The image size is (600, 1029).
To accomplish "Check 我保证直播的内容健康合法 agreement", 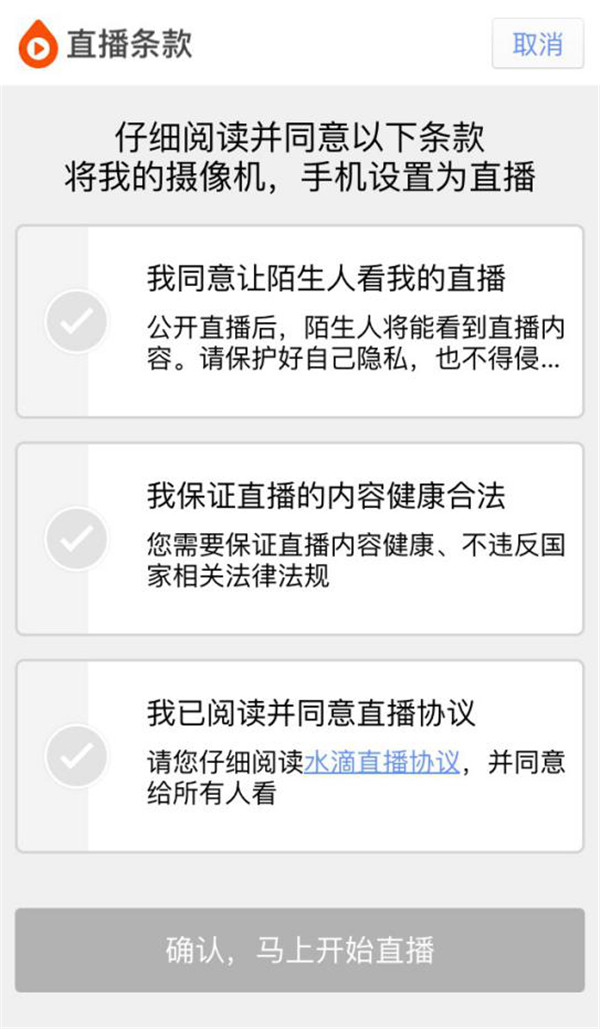I will tap(76, 538).
